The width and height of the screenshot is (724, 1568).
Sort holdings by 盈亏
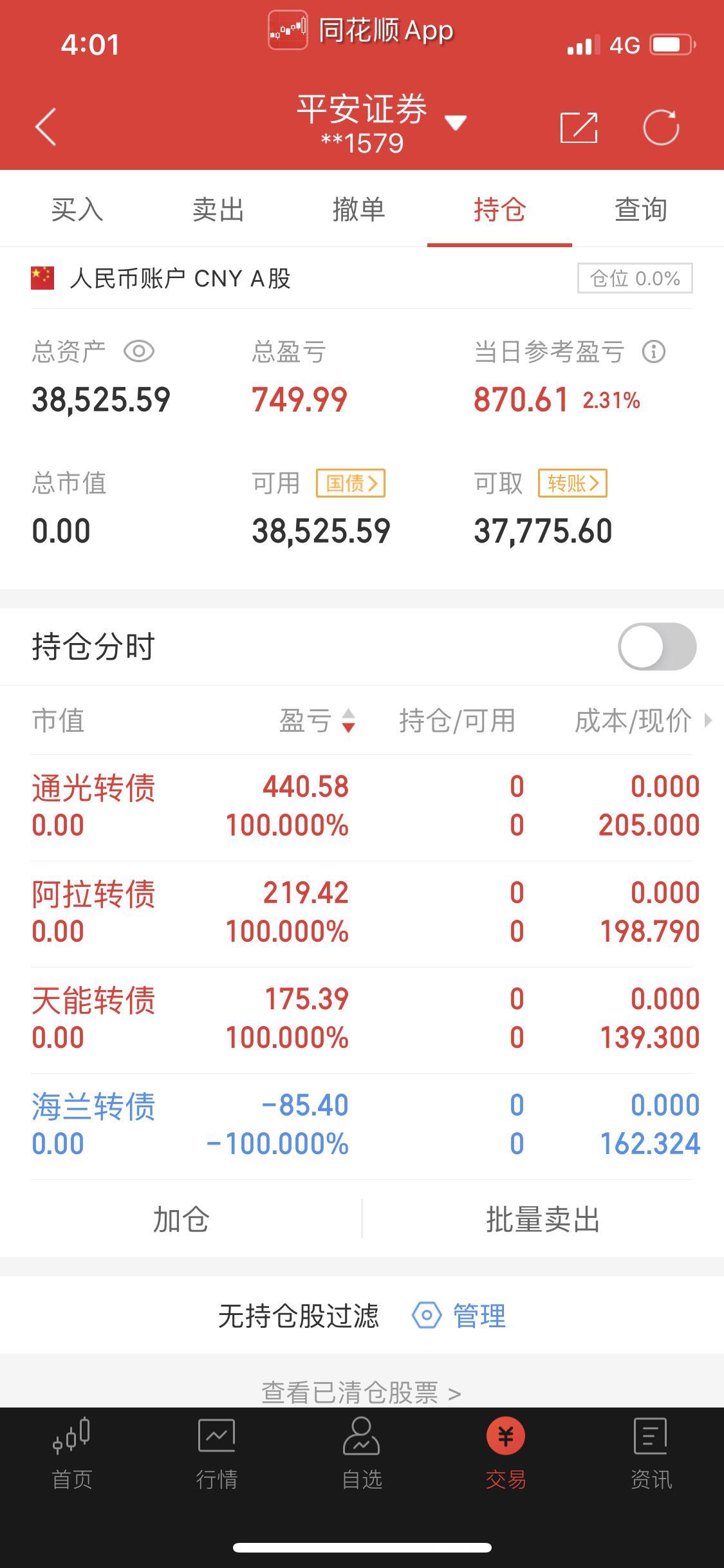tap(317, 720)
